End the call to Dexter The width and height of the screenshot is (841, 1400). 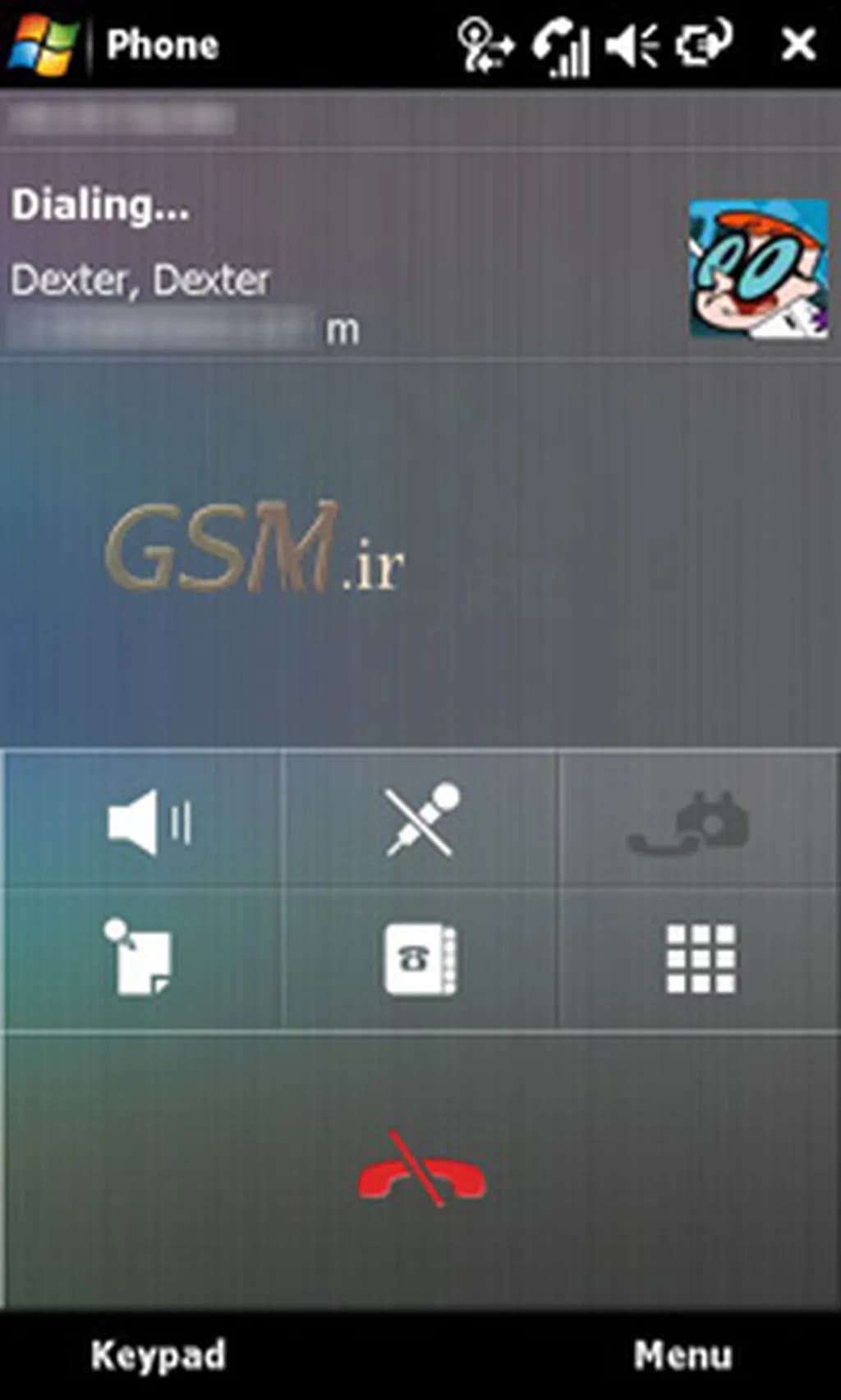(420, 1170)
